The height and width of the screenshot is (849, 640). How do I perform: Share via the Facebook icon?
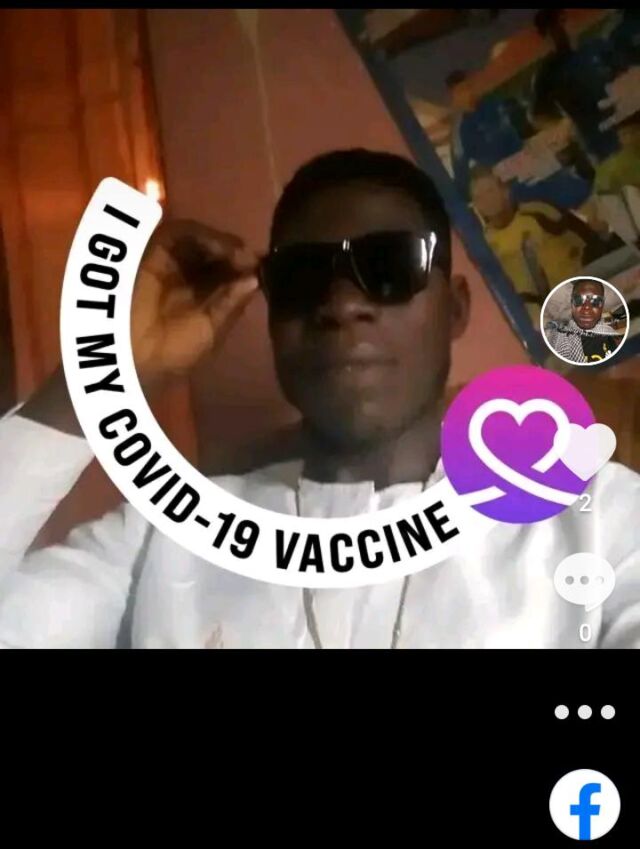point(585,804)
